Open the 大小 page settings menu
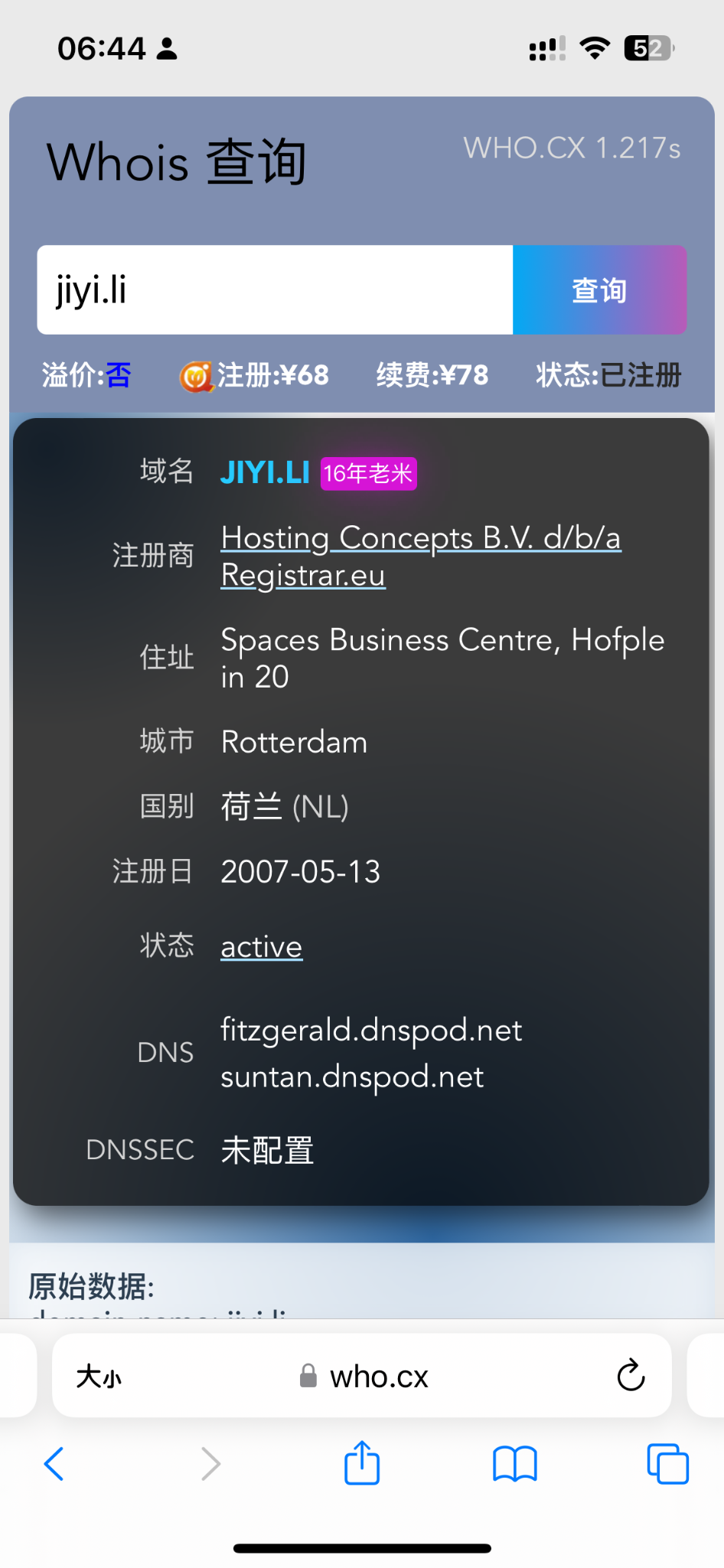The image size is (724, 1568). click(x=99, y=1377)
